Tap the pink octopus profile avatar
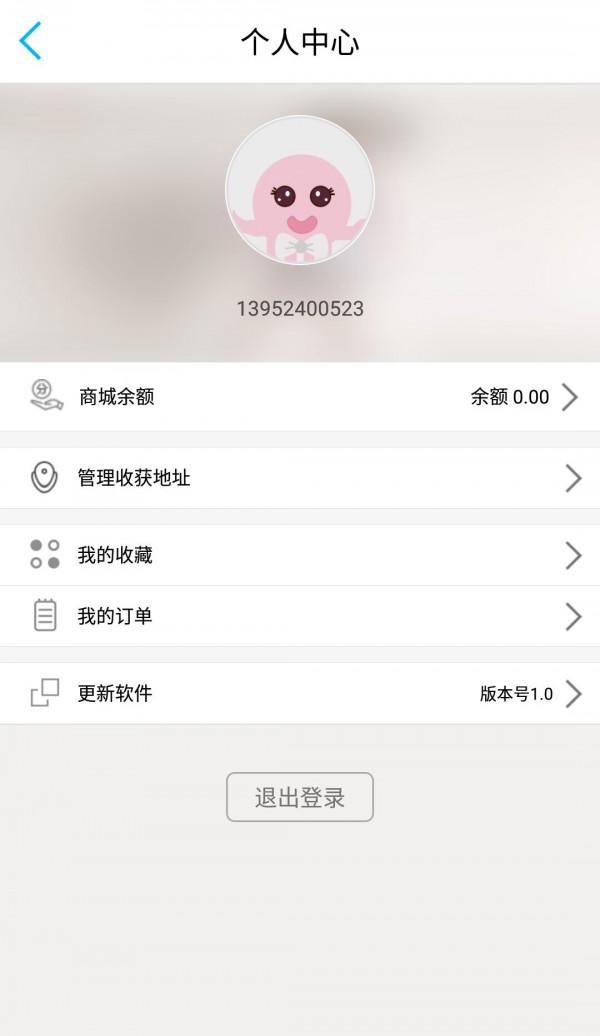The width and height of the screenshot is (600, 1036). click(x=300, y=190)
